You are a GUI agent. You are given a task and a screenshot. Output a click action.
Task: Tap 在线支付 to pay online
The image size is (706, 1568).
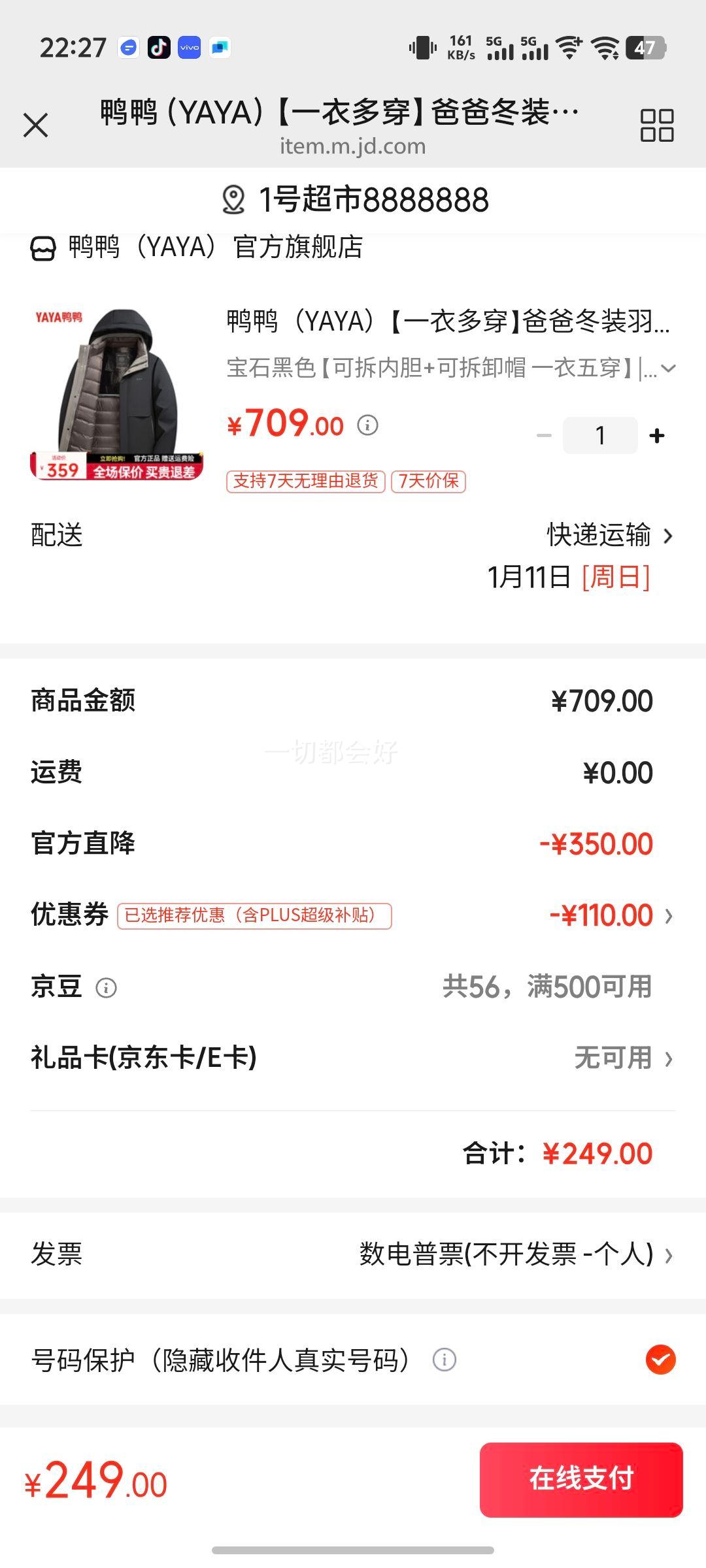(581, 1479)
